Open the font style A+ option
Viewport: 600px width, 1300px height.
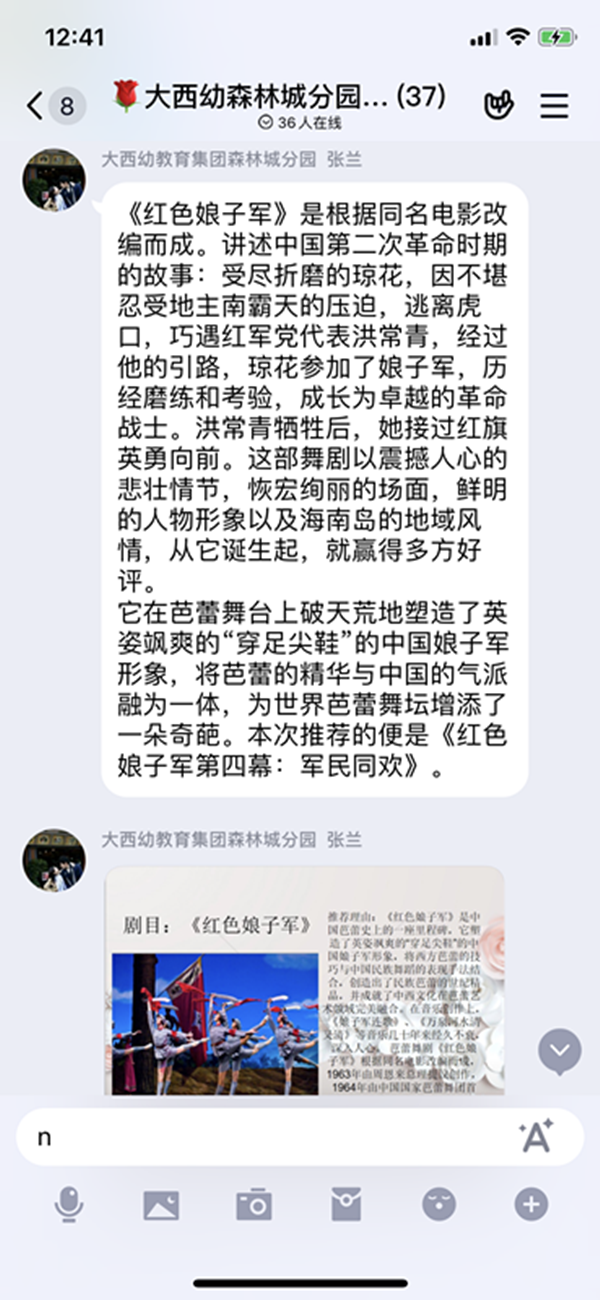click(537, 1137)
